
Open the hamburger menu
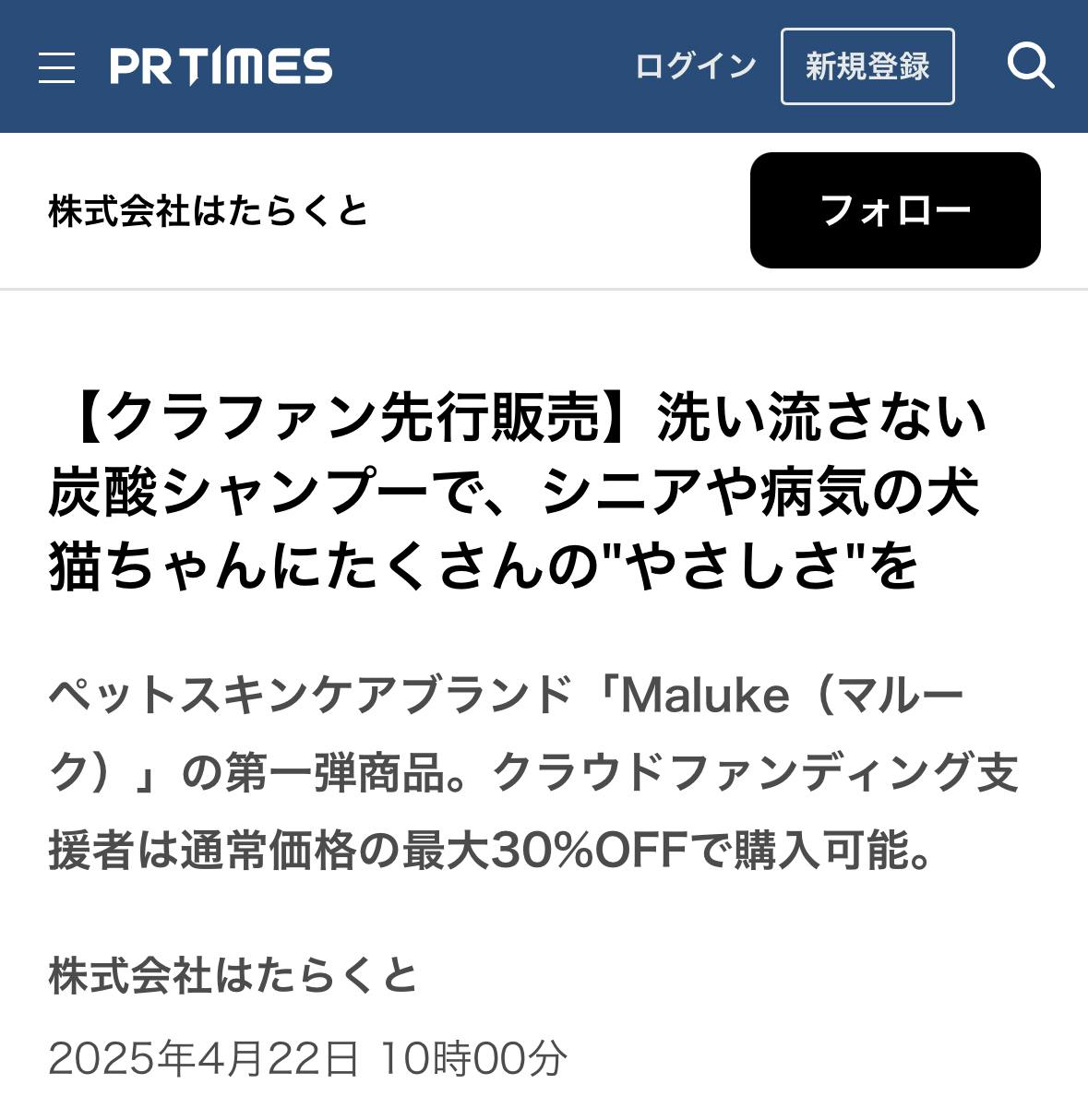point(56,67)
